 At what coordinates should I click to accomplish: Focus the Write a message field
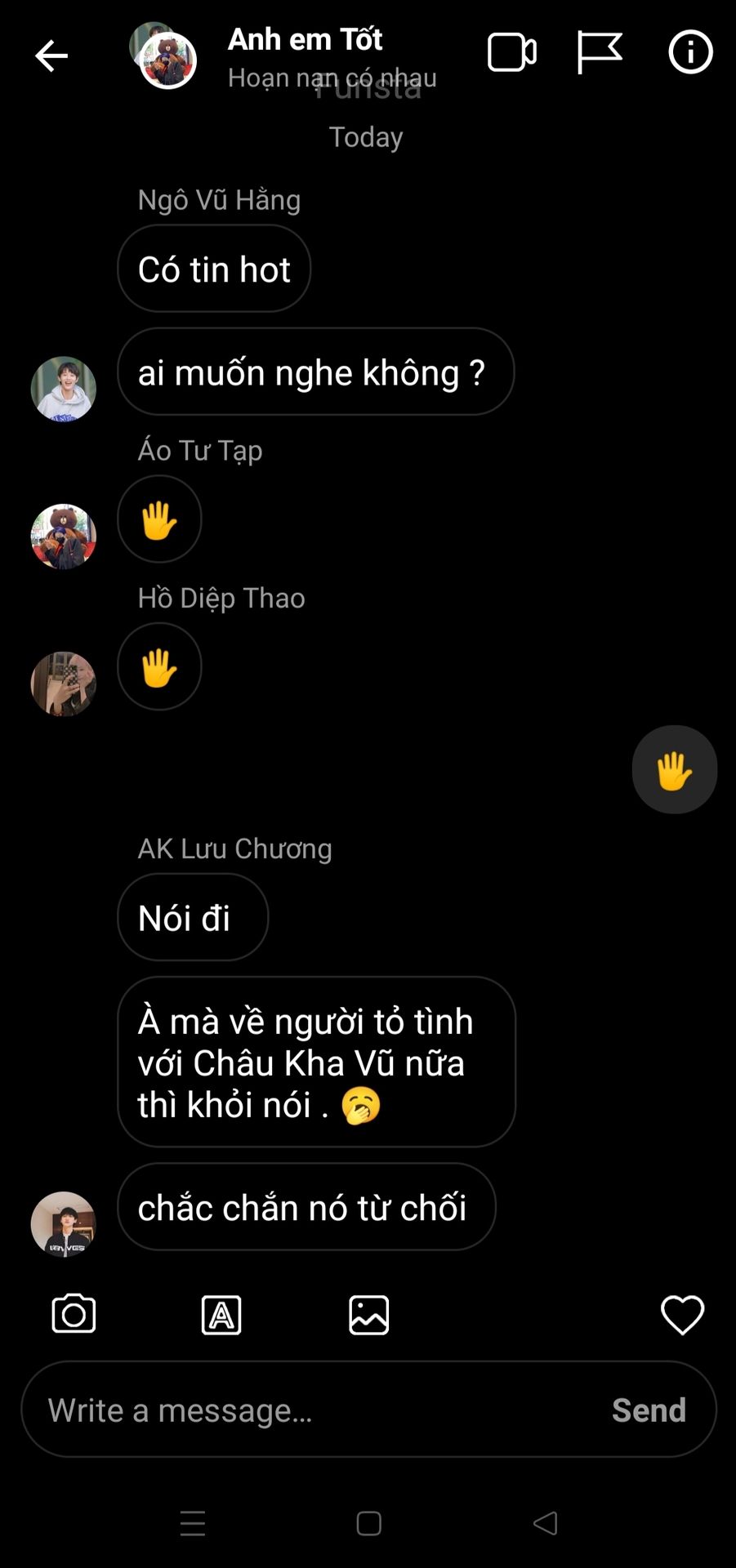319,1410
